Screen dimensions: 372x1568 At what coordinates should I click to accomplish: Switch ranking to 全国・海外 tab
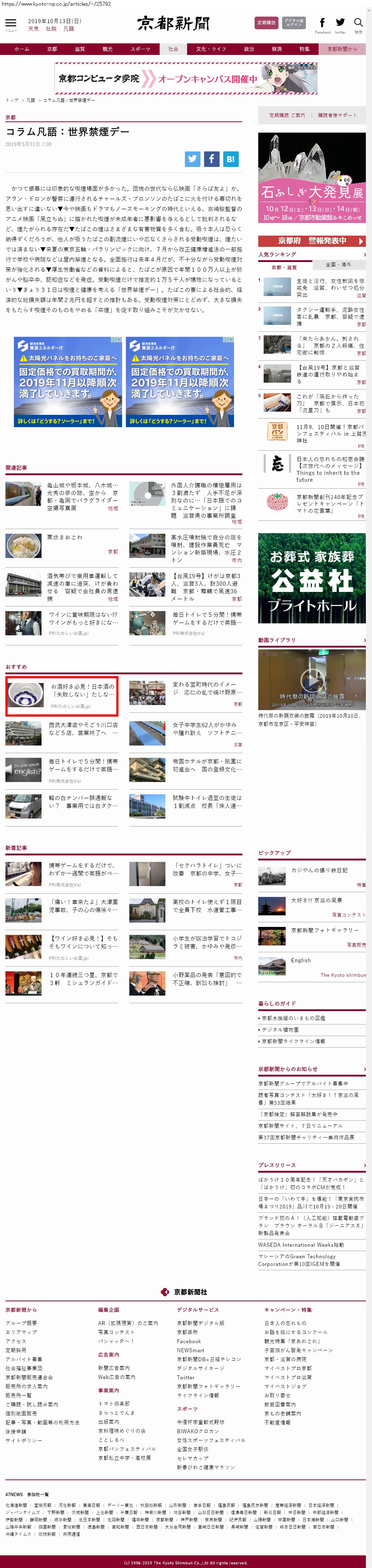(338, 265)
